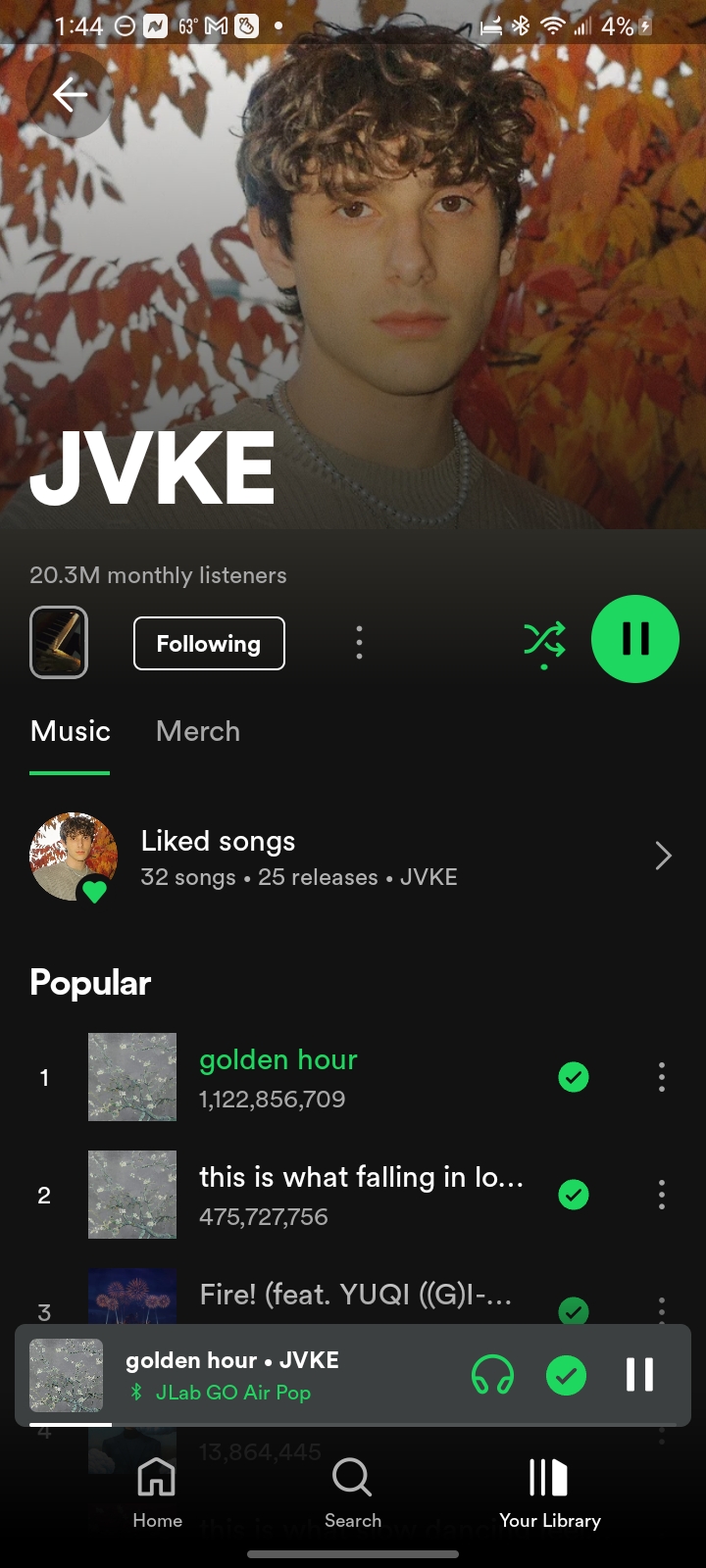The image size is (706, 1568).
Task: Tap the Following button to unfollow JVKE
Action: (x=209, y=644)
